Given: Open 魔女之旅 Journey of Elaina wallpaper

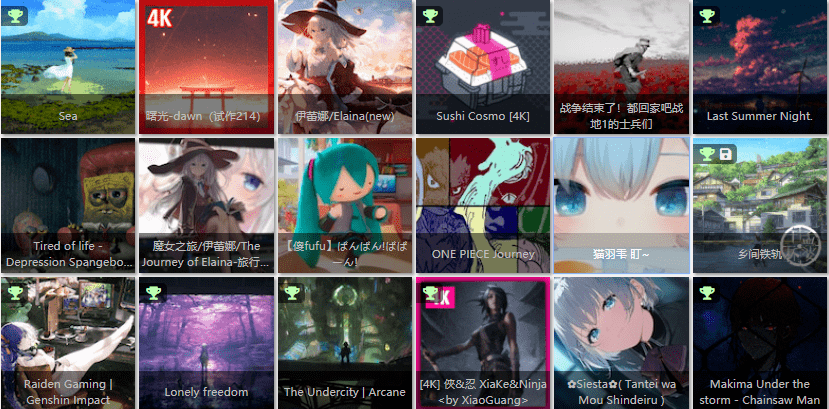Looking at the screenshot, I should [206, 200].
